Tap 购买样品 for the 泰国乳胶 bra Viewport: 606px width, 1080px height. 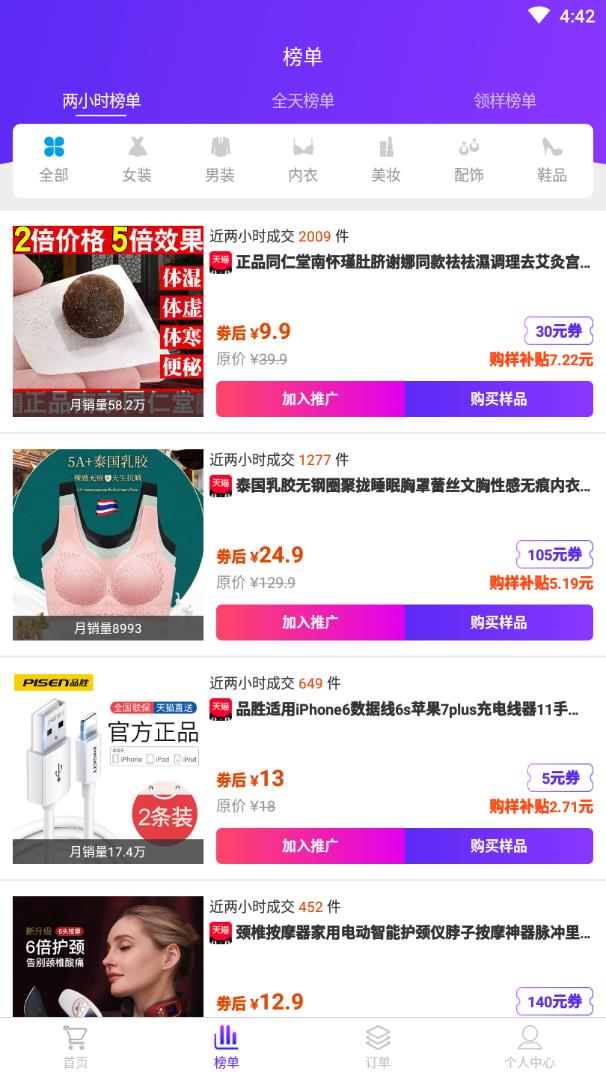tap(498, 622)
